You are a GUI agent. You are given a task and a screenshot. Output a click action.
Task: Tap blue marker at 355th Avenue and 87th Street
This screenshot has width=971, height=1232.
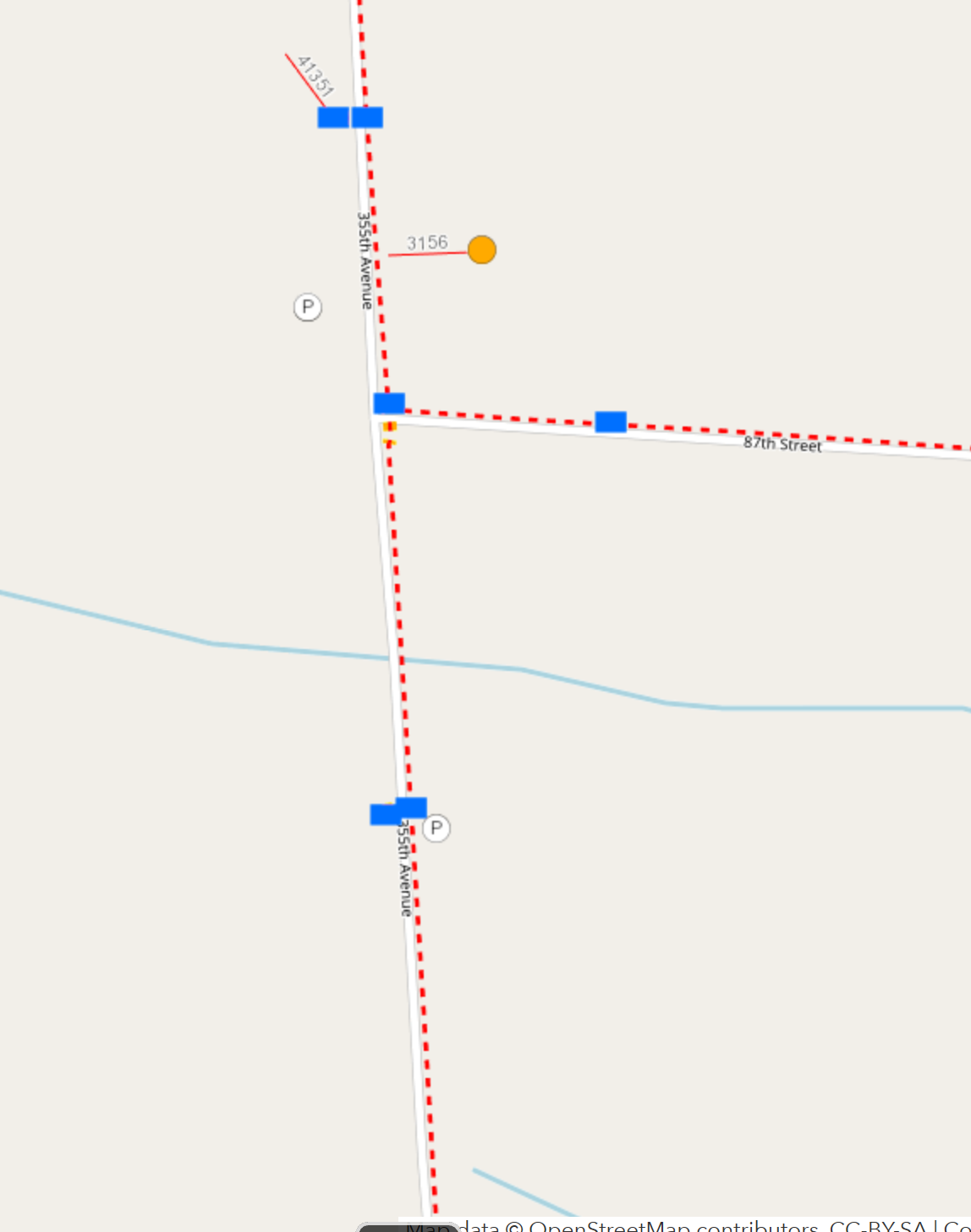tap(389, 403)
